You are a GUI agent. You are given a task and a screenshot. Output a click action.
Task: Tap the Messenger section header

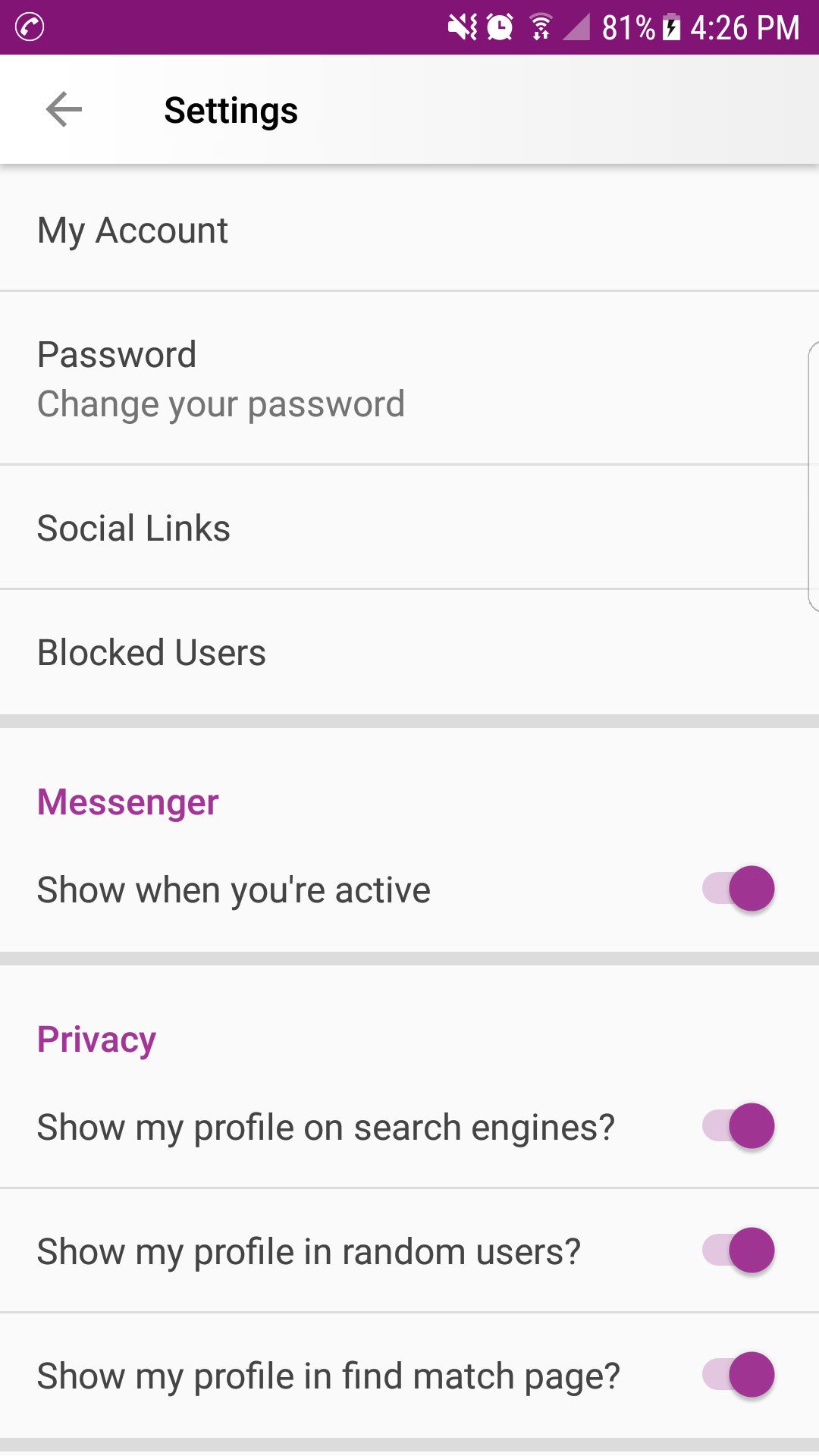coord(127,802)
